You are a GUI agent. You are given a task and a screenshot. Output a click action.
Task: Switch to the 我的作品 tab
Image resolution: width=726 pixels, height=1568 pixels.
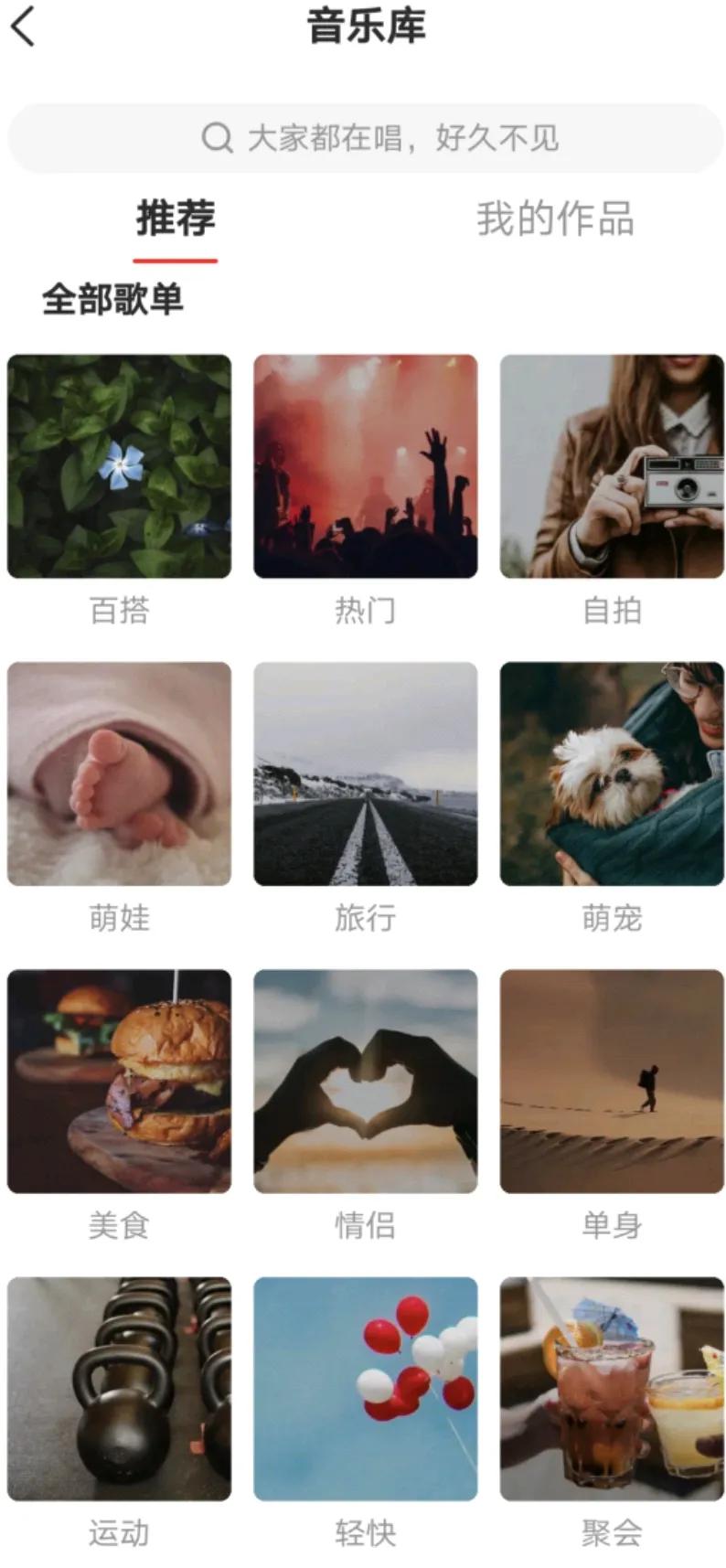click(x=554, y=219)
